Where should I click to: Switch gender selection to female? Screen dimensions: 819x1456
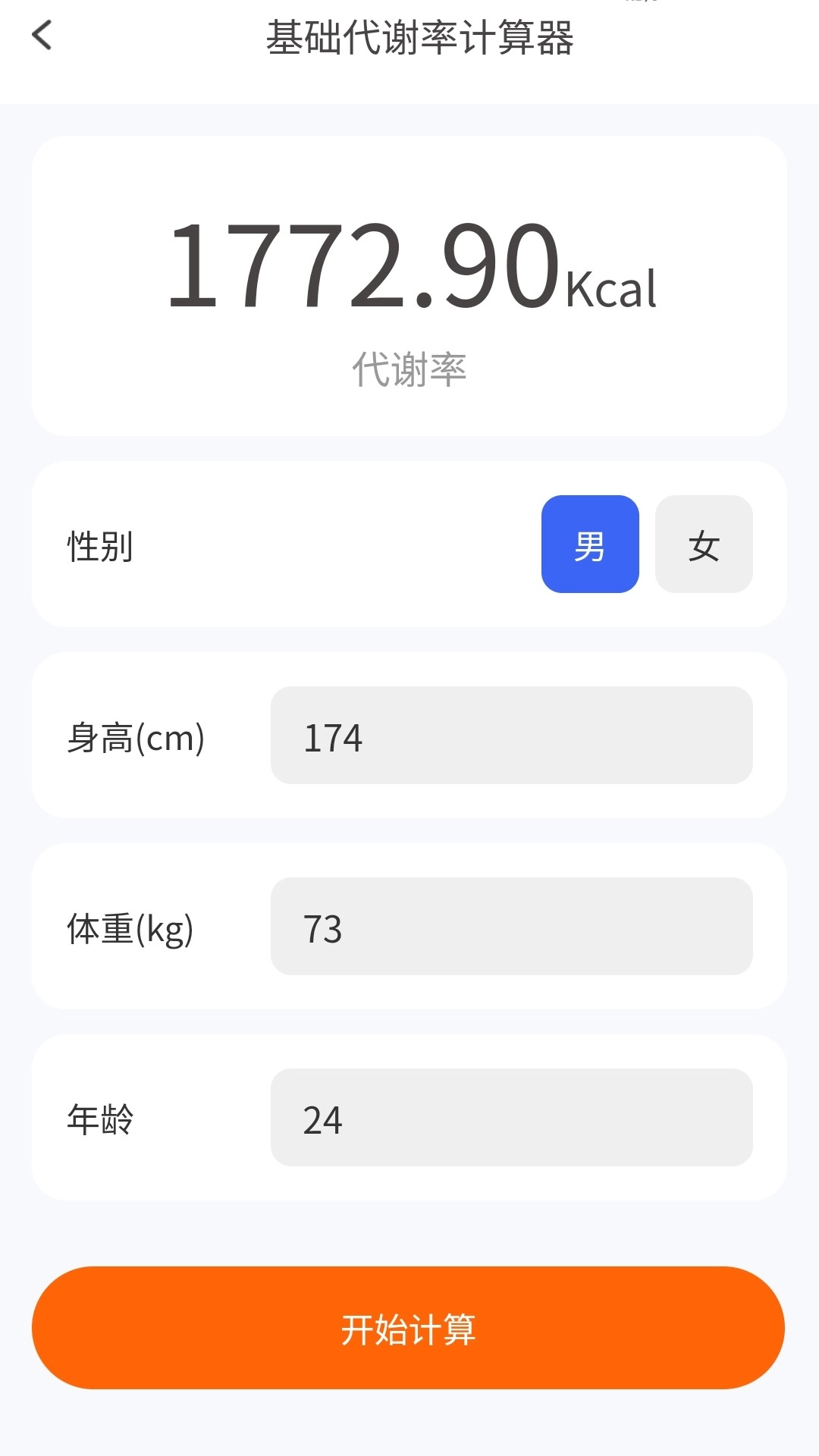click(704, 544)
